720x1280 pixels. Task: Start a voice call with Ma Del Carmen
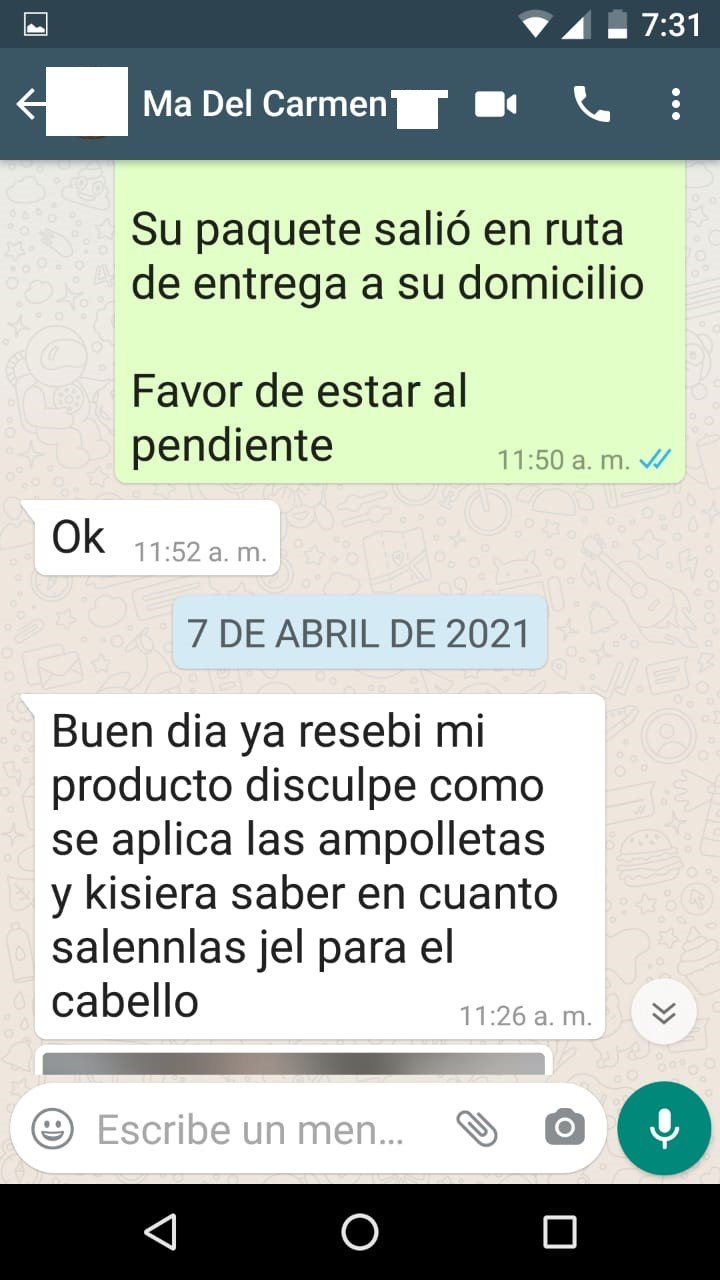click(591, 104)
